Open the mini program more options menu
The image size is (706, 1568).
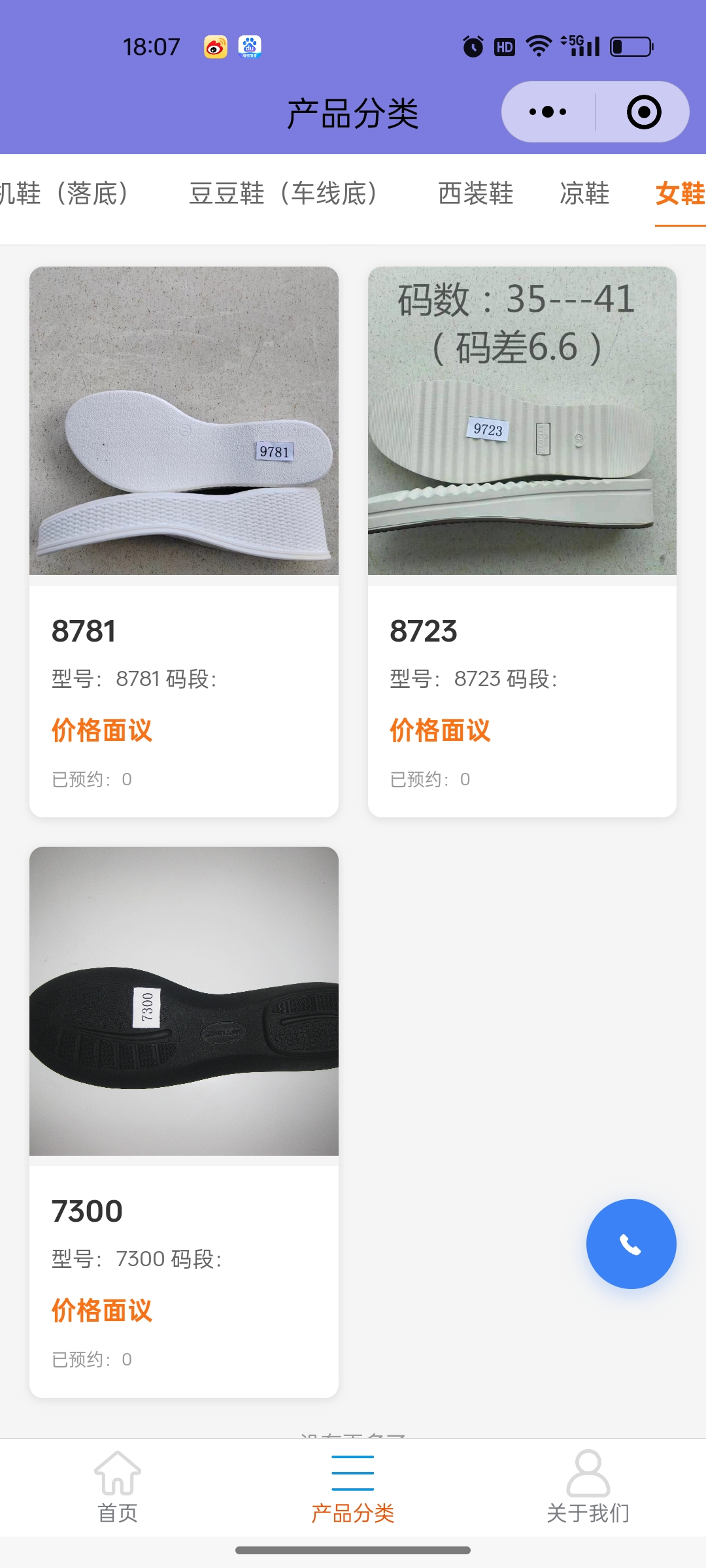pyautogui.click(x=548, y=112)
